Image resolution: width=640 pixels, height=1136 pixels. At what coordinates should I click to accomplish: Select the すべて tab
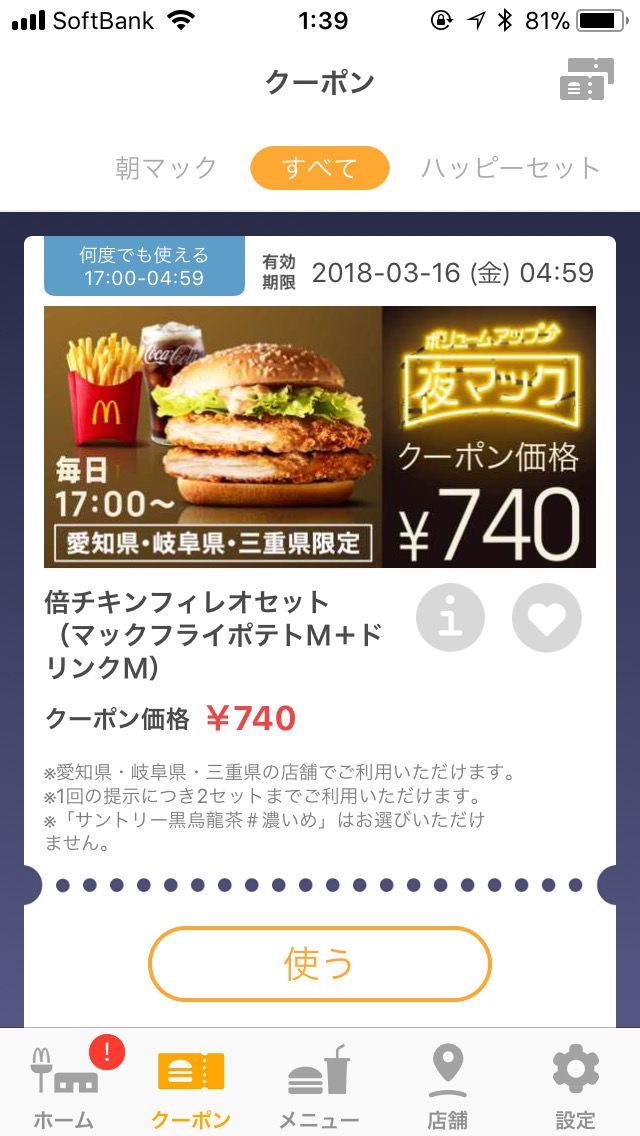(x=319, y=168)
